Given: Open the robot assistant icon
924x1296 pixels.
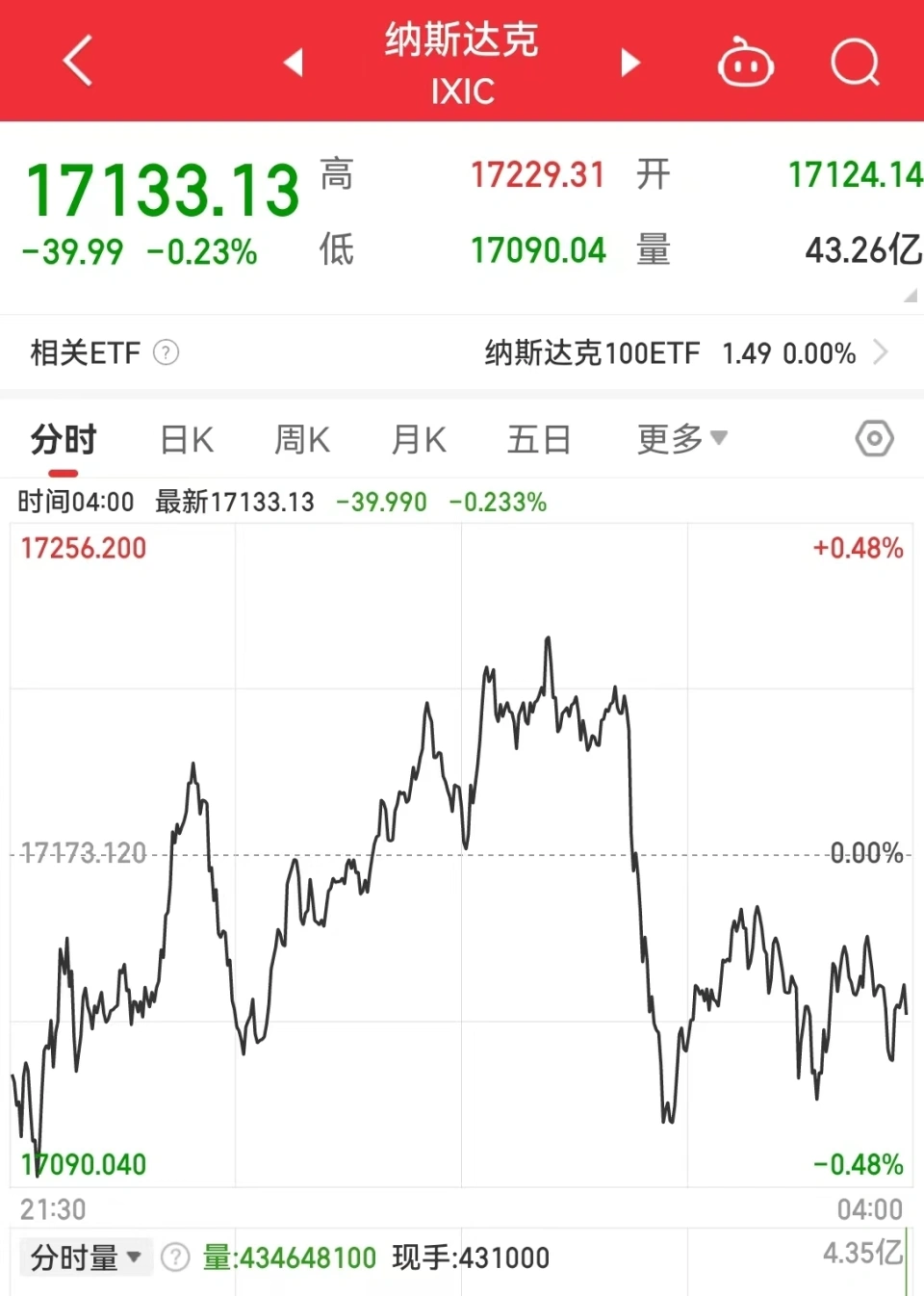Looking at the screenshot, I should [x=746, y=64].
